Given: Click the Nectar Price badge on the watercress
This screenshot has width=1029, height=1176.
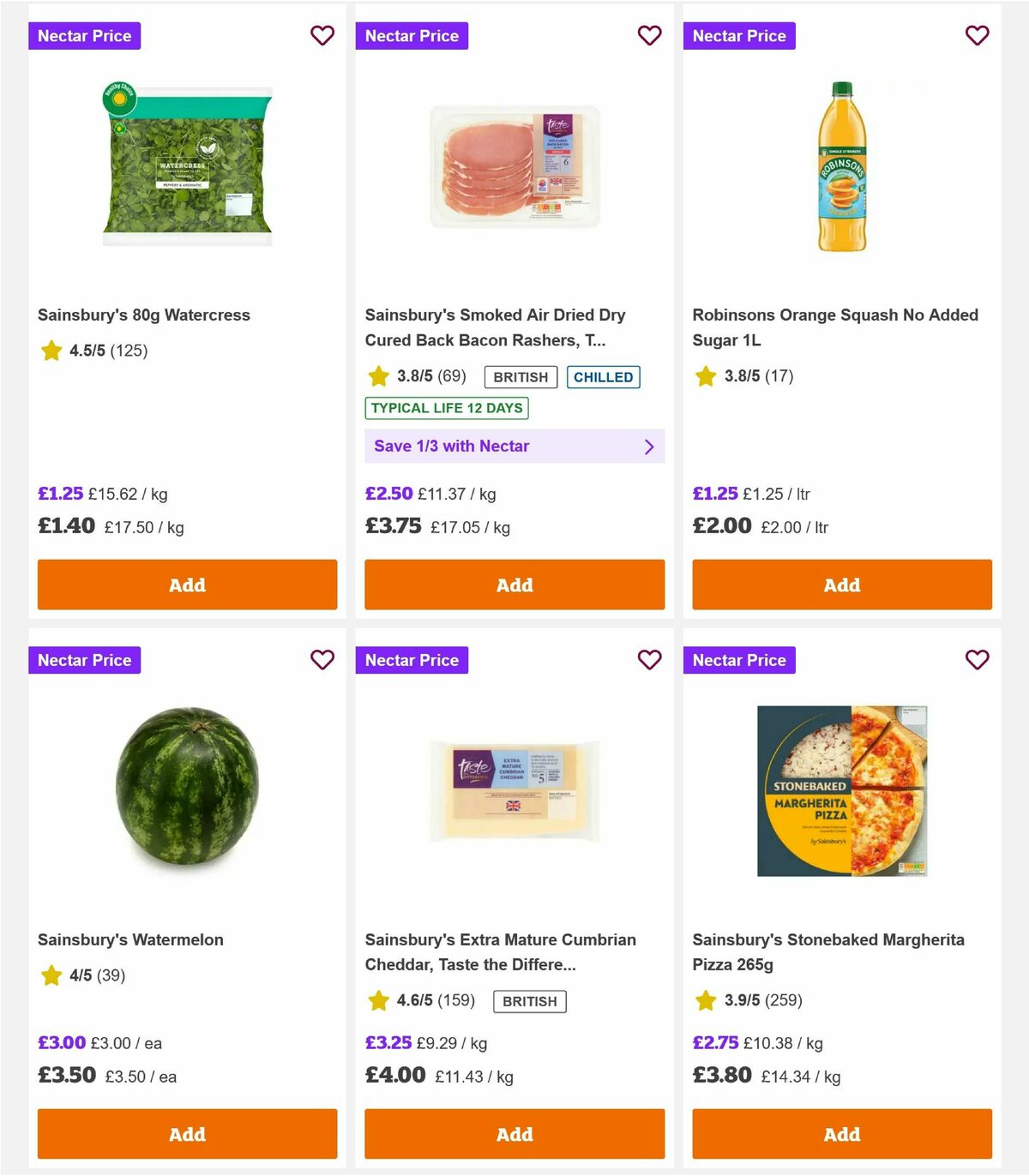Looking at the screenshot, I should coord(85,36).
